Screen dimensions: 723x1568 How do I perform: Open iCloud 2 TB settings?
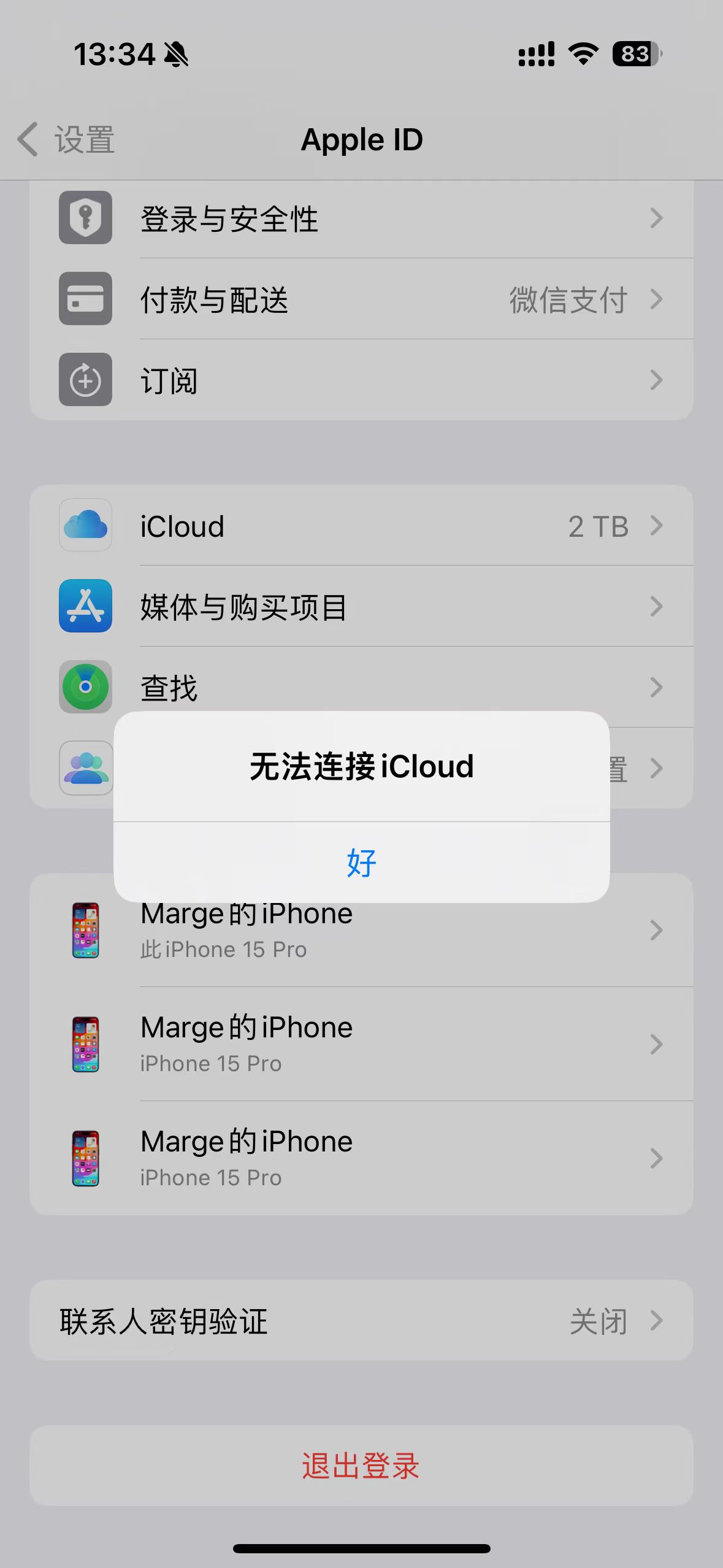click(361, 526)
